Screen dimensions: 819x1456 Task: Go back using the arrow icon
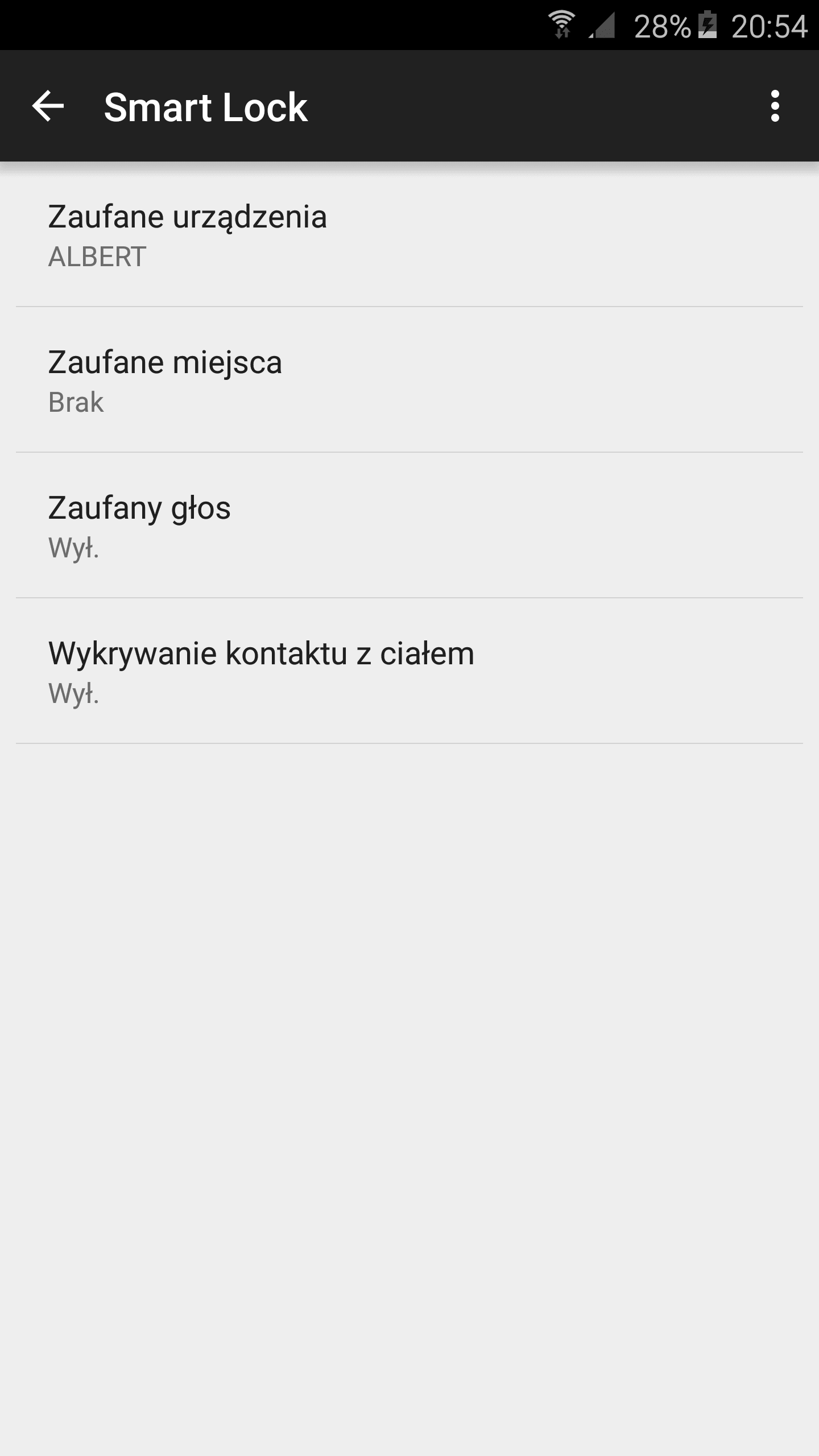coord(48,106)
